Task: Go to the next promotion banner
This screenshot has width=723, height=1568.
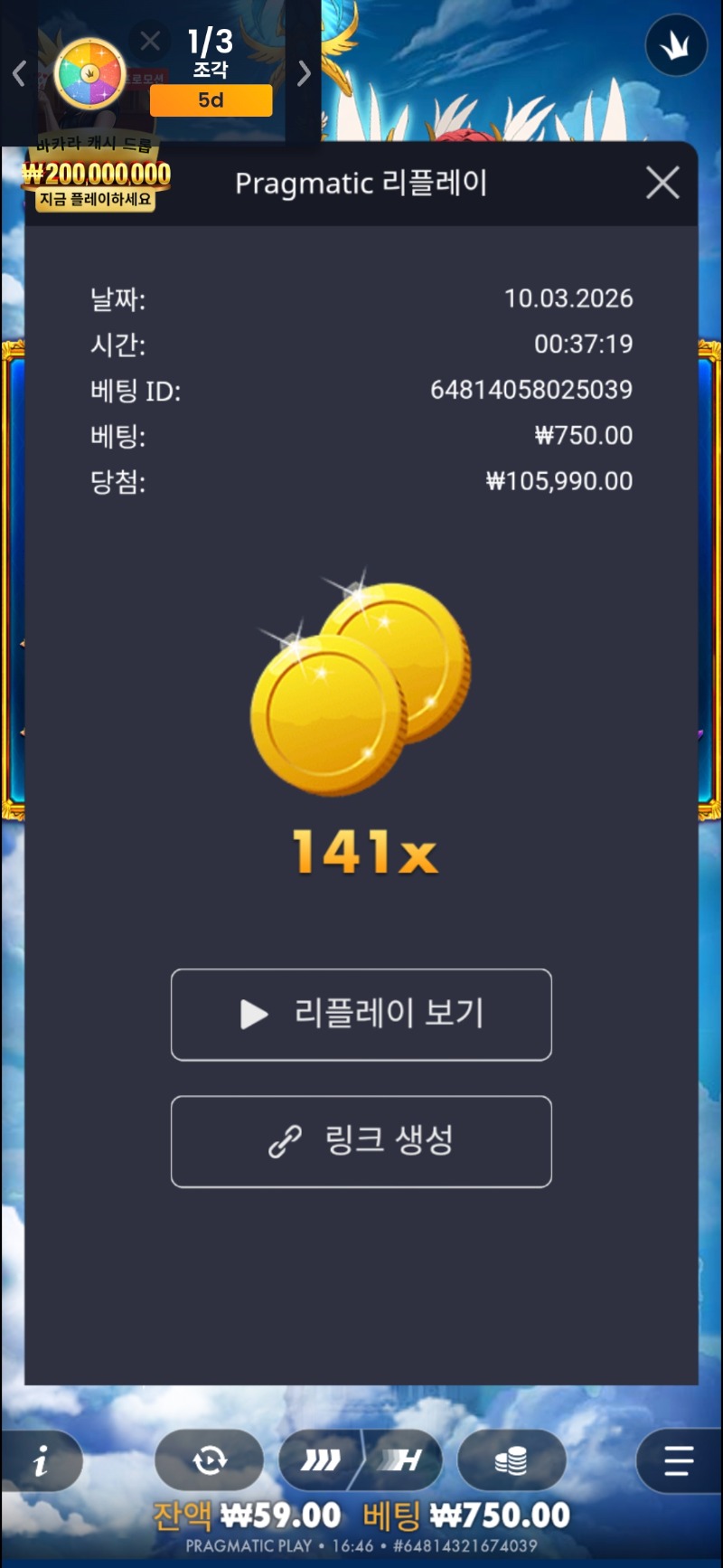Action: (x=304, y=73)
